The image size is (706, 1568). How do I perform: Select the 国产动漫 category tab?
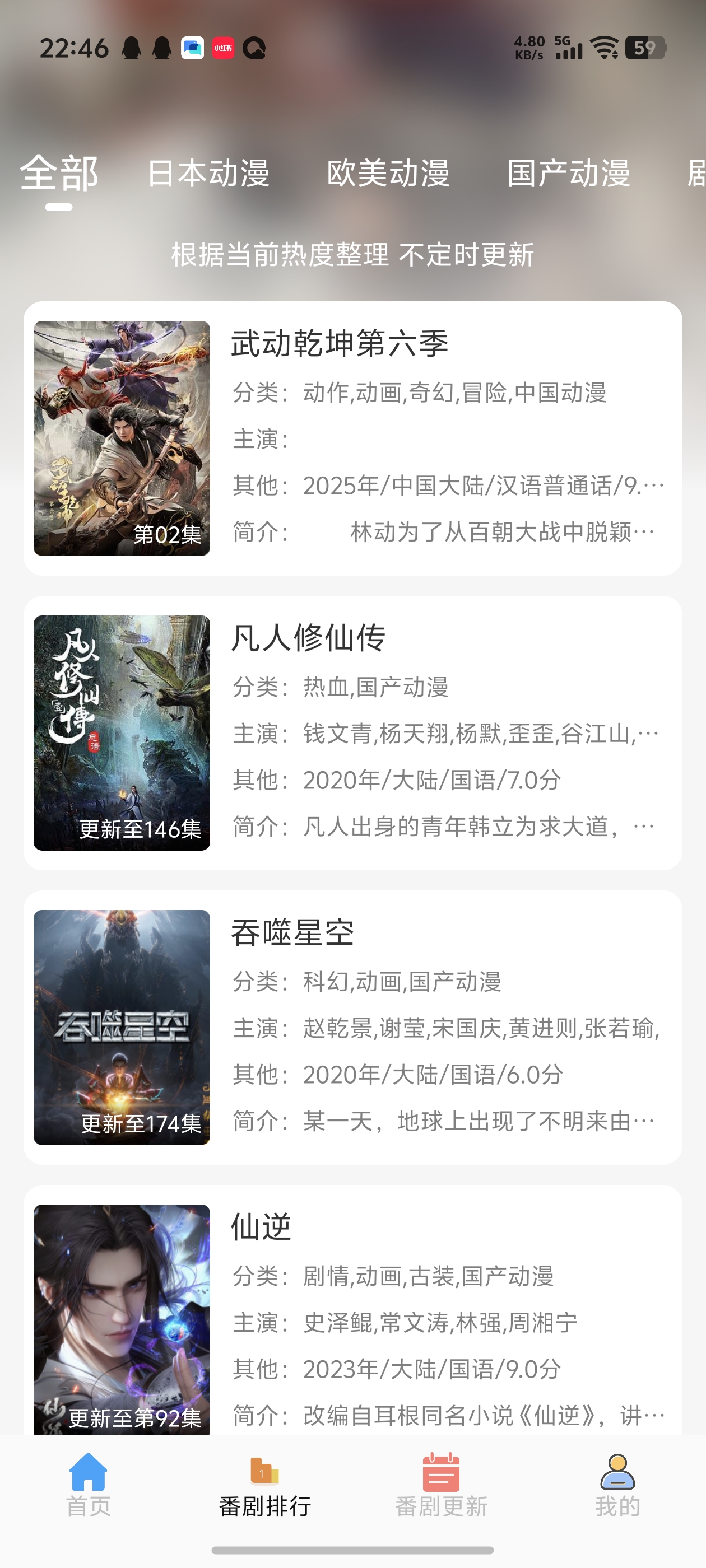(568, 175)
